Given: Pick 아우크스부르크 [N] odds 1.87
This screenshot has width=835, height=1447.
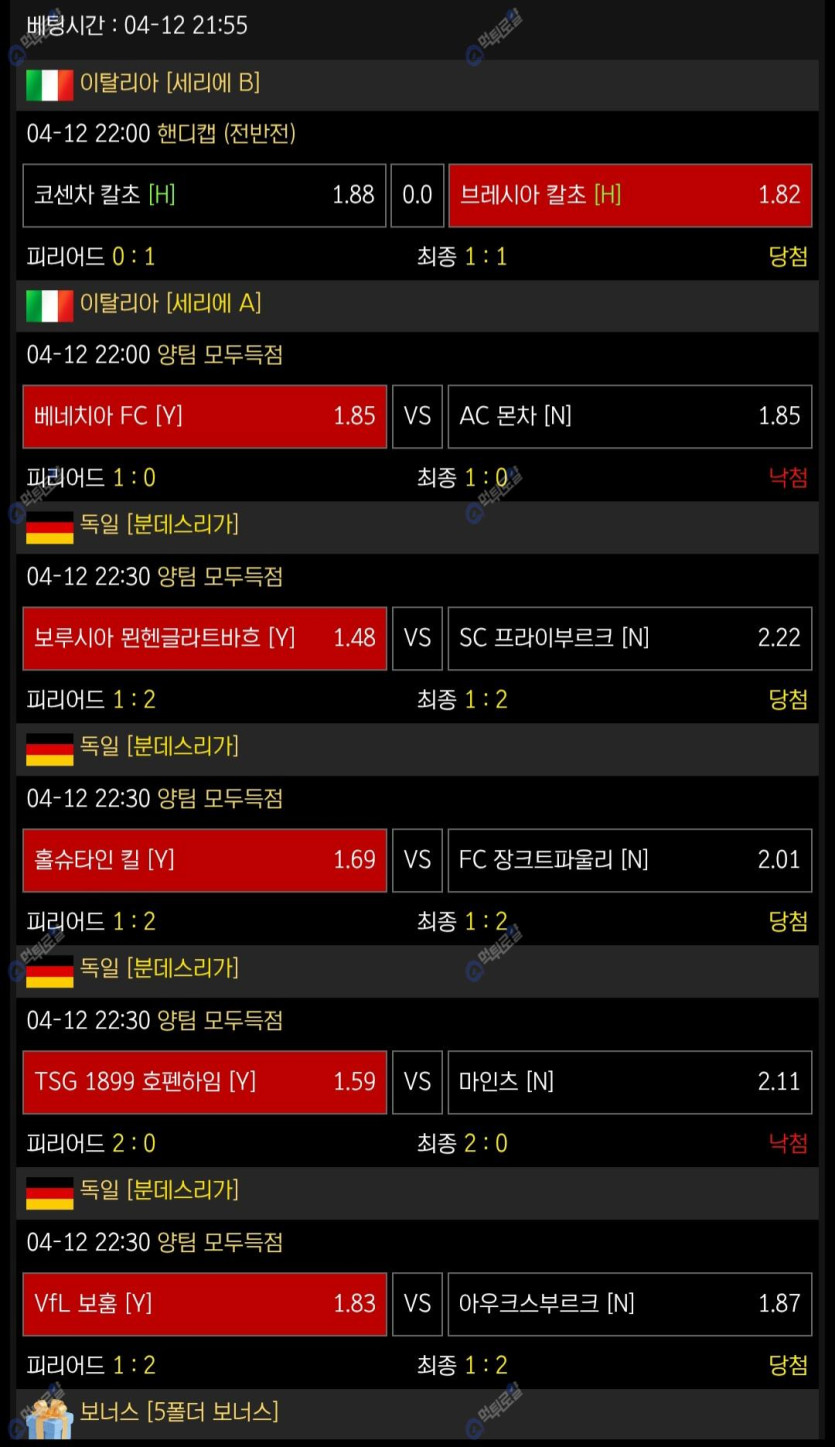Looking at the screenshot, I should tap(630, 1304).
